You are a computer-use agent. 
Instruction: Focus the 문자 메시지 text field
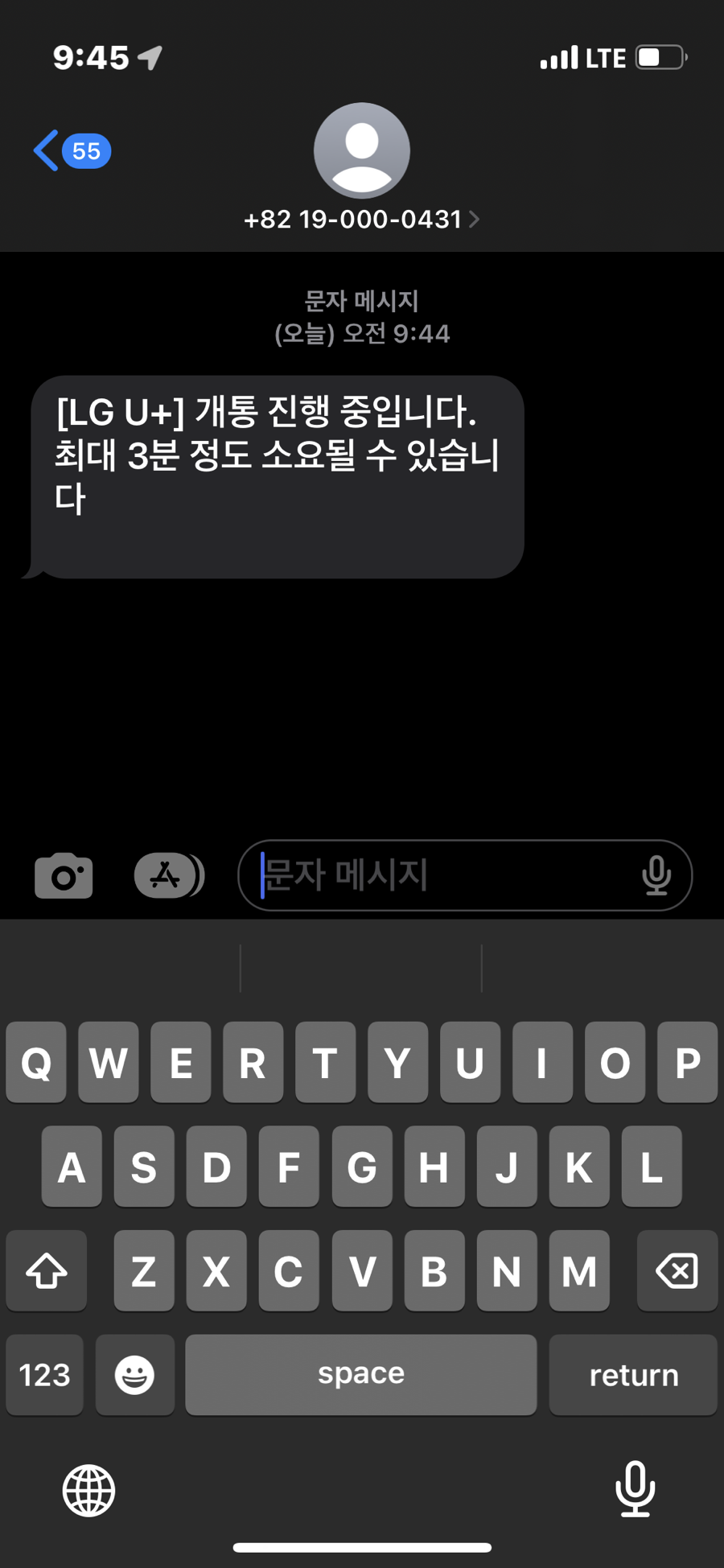(442, 875)
